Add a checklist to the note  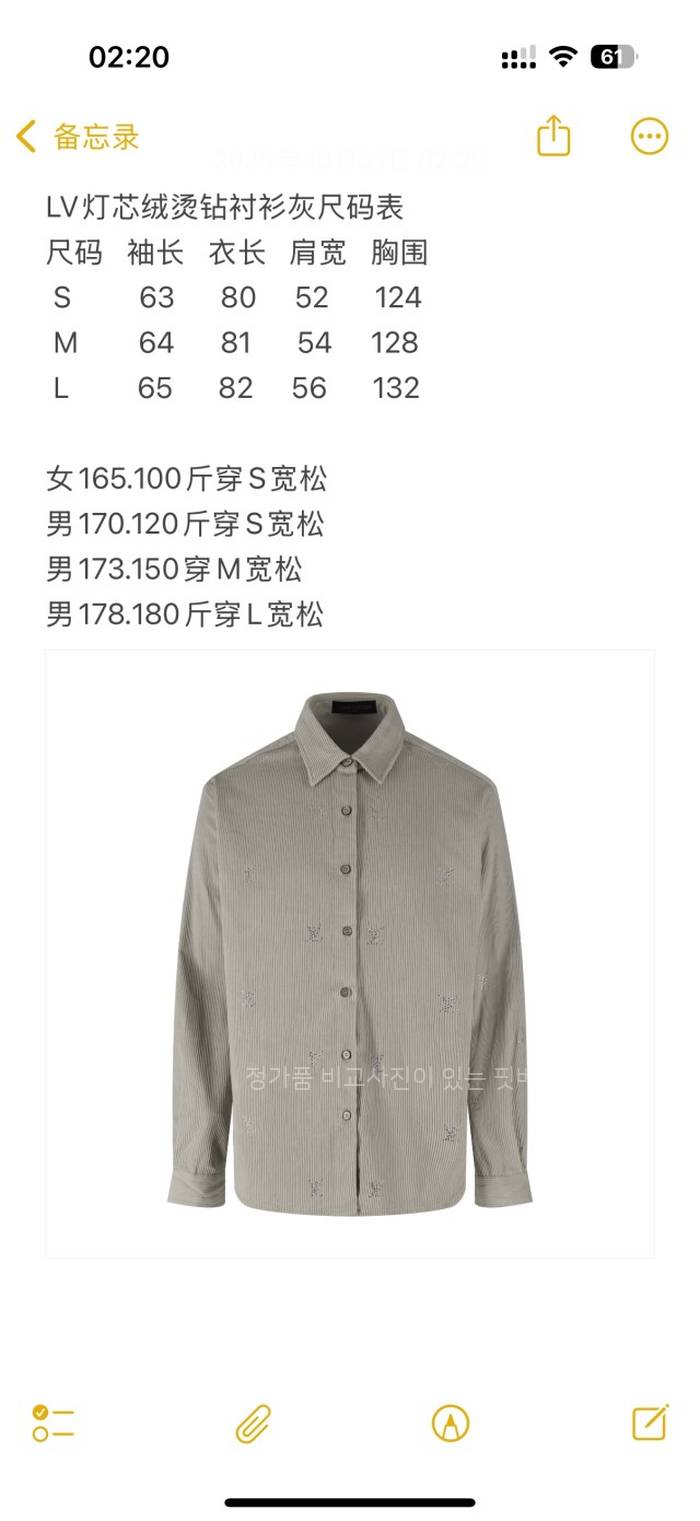[x=53, y=1422]
